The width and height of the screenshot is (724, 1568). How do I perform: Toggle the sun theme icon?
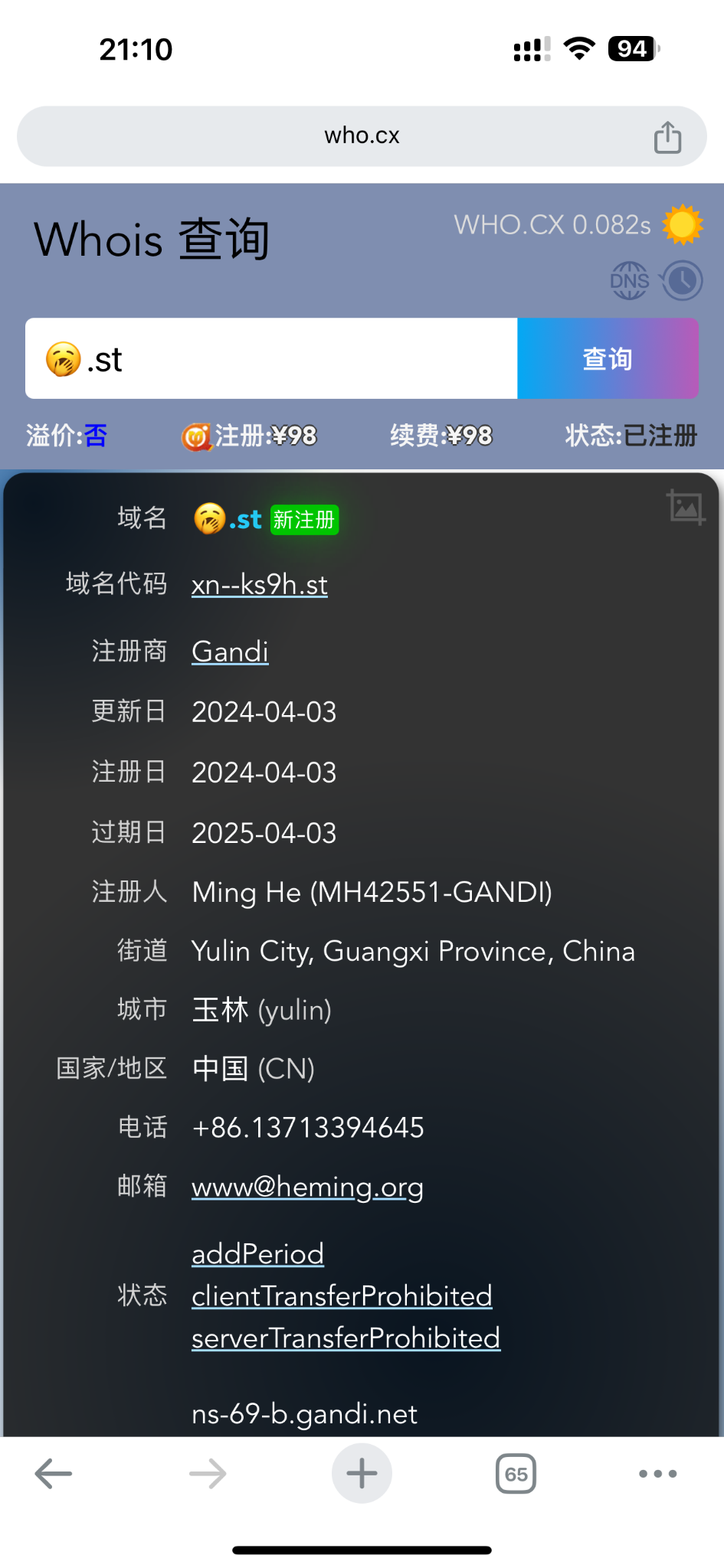(x=682, y=225)
